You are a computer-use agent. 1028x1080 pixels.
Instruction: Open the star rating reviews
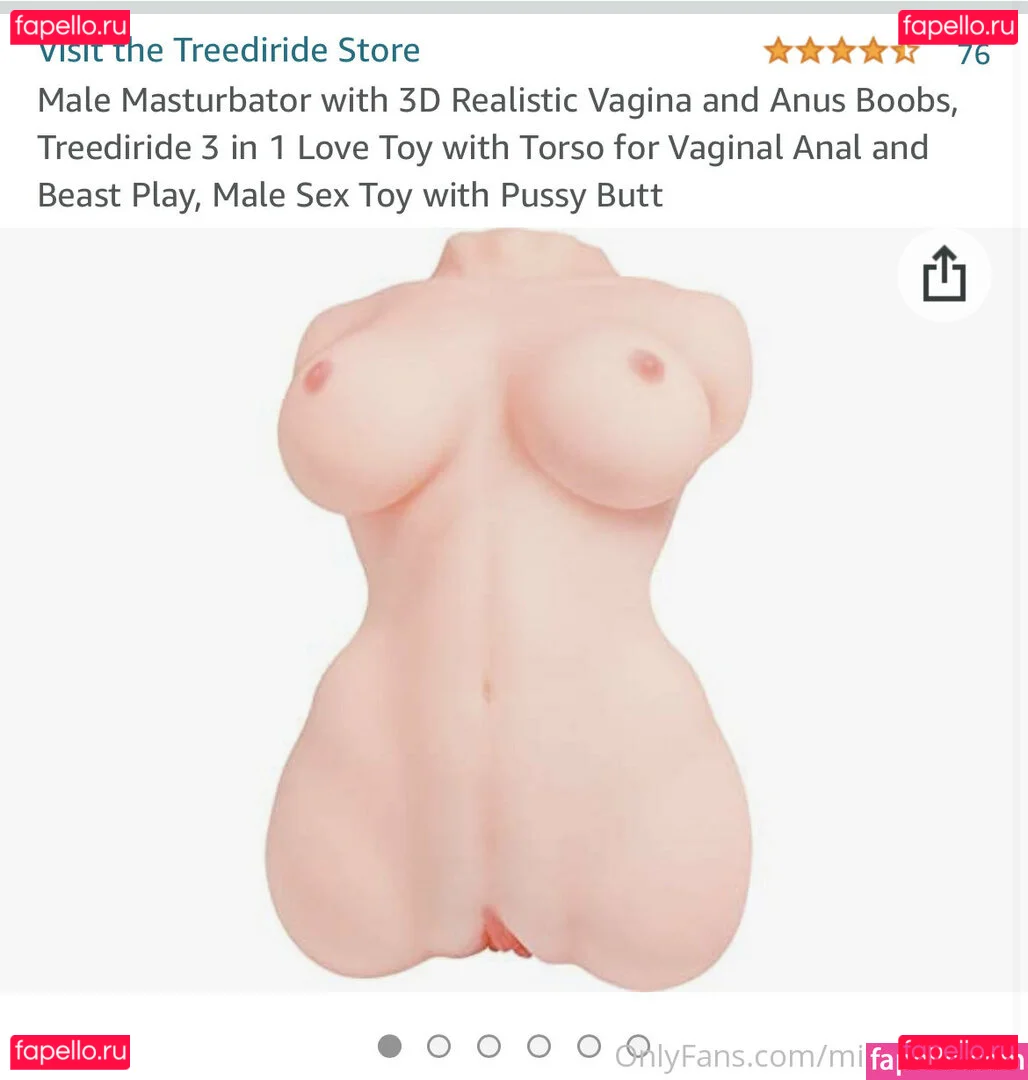coord(840,51)
